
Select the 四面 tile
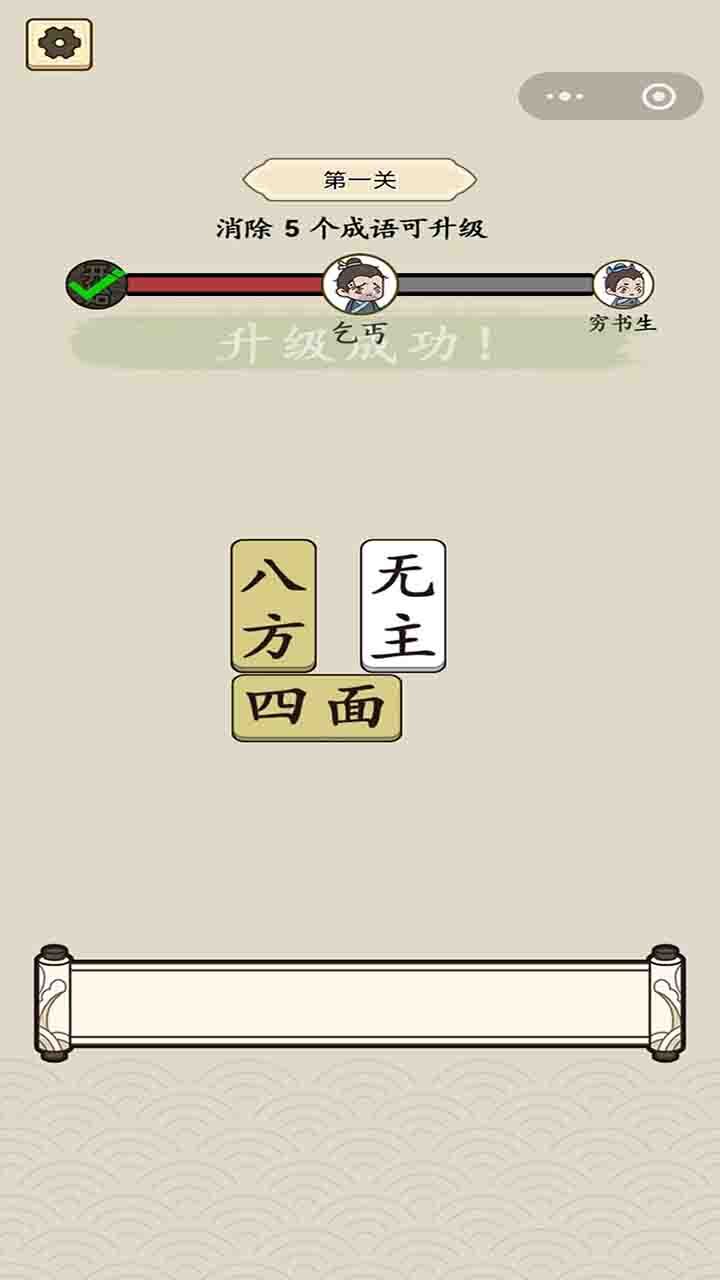point(316,708)
